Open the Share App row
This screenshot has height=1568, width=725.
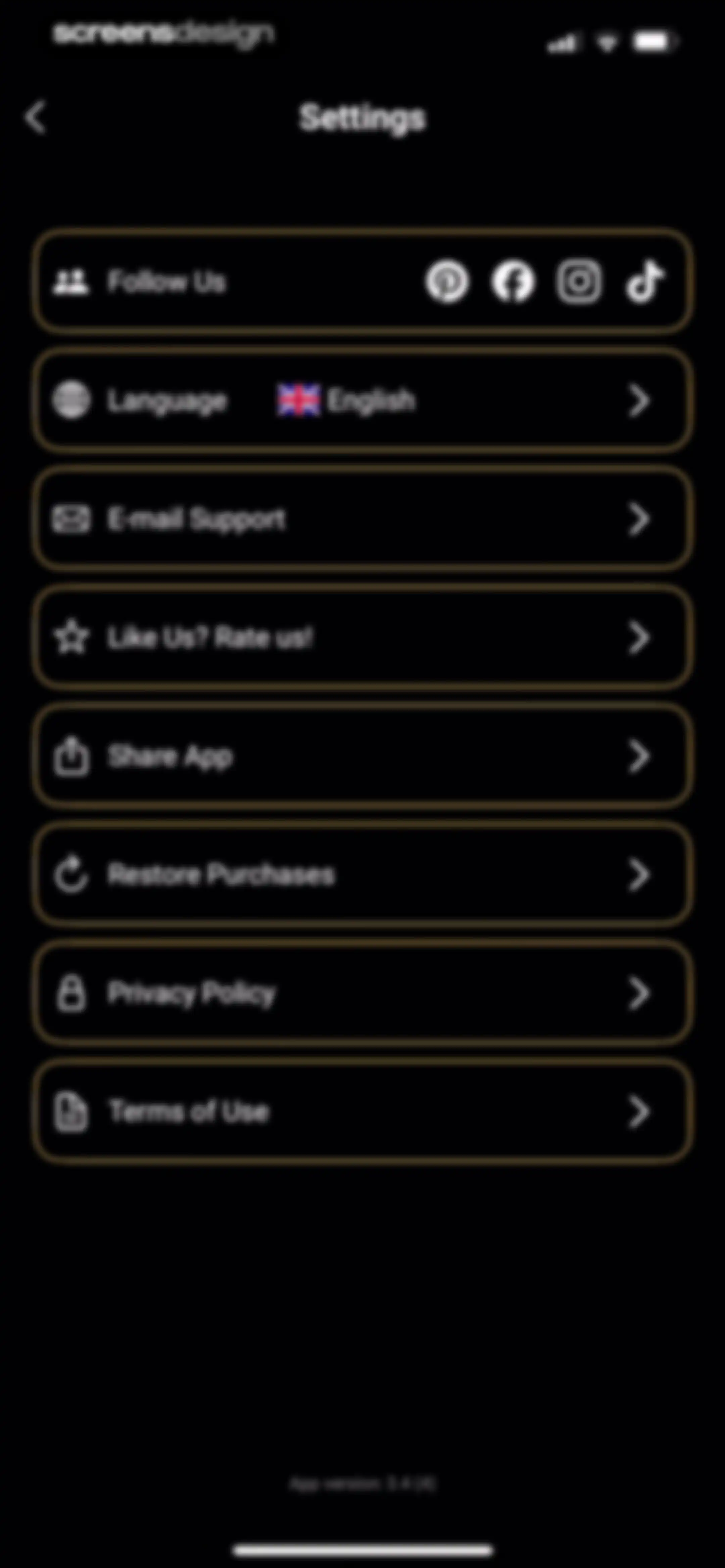pyautogui.click(x=363, y=756)
